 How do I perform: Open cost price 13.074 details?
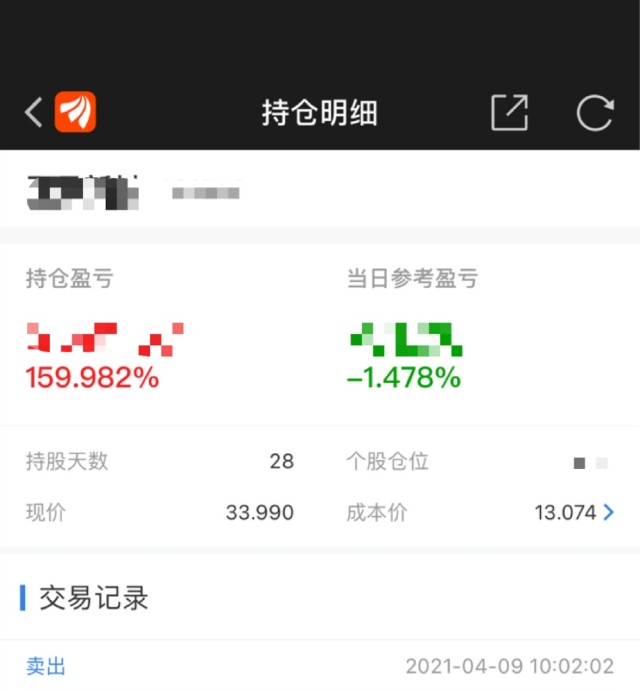click(x=575, y=513)
